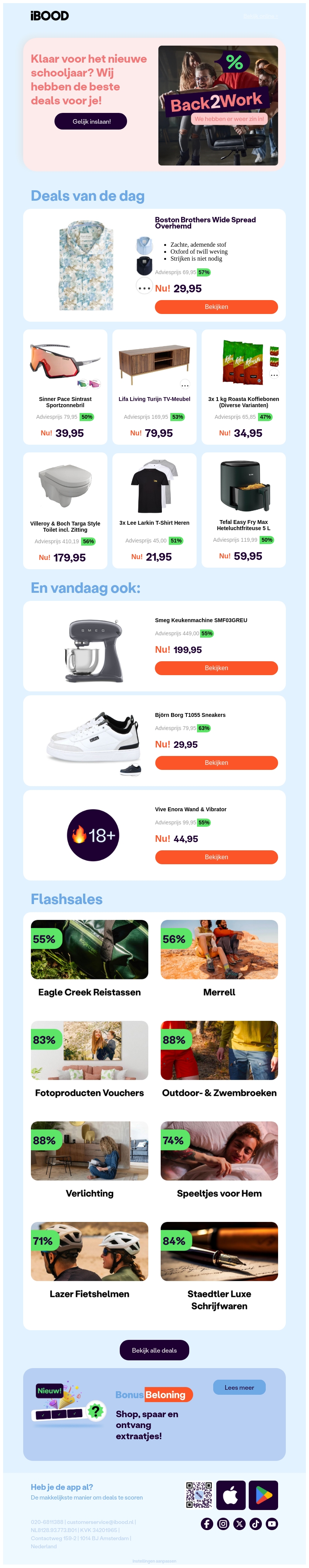Open the Villeroy & Boch Targa toilet card
This screenshot has height=1568, width=309.
pos(65,510)
